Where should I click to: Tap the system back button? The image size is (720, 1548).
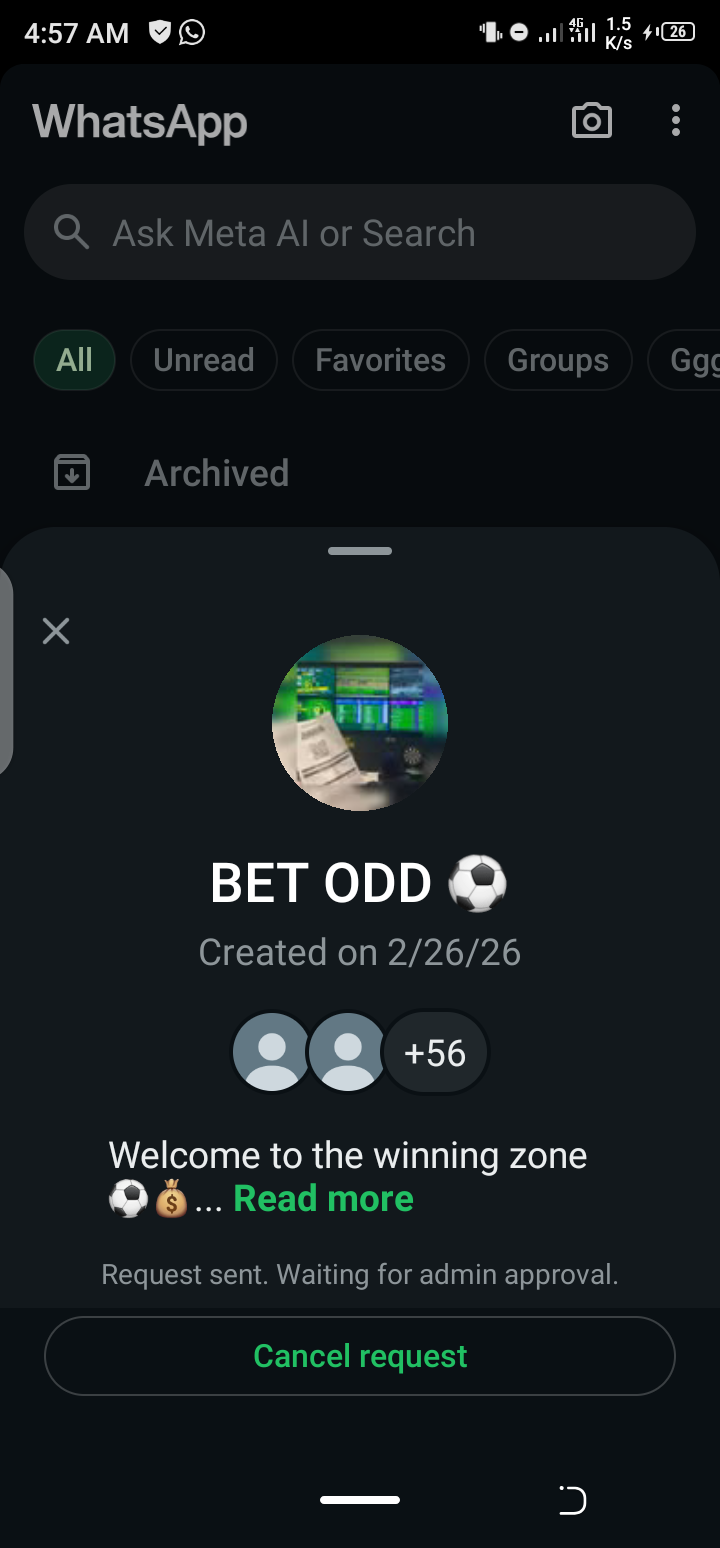click(572, 1500)
